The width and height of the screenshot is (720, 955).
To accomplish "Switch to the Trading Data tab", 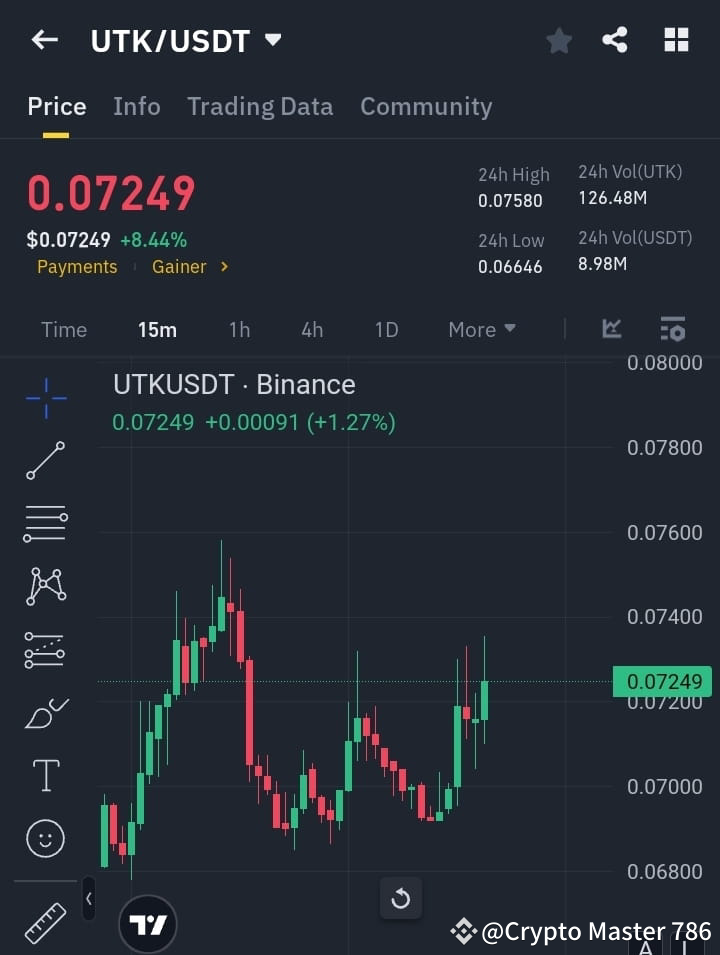I will point(260,106).
